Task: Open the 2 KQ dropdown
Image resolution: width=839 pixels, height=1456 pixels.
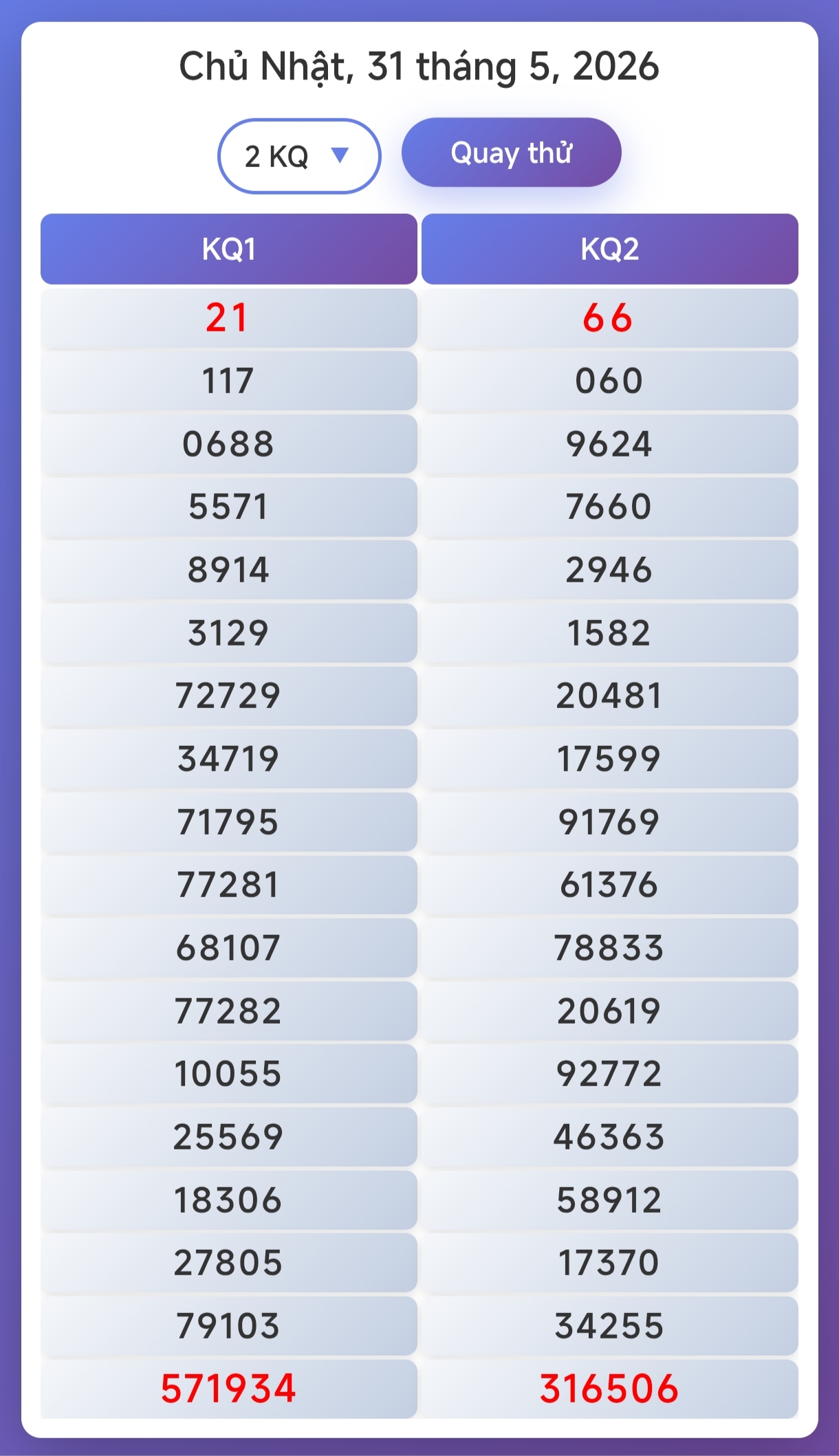Action: coord(299,156)
